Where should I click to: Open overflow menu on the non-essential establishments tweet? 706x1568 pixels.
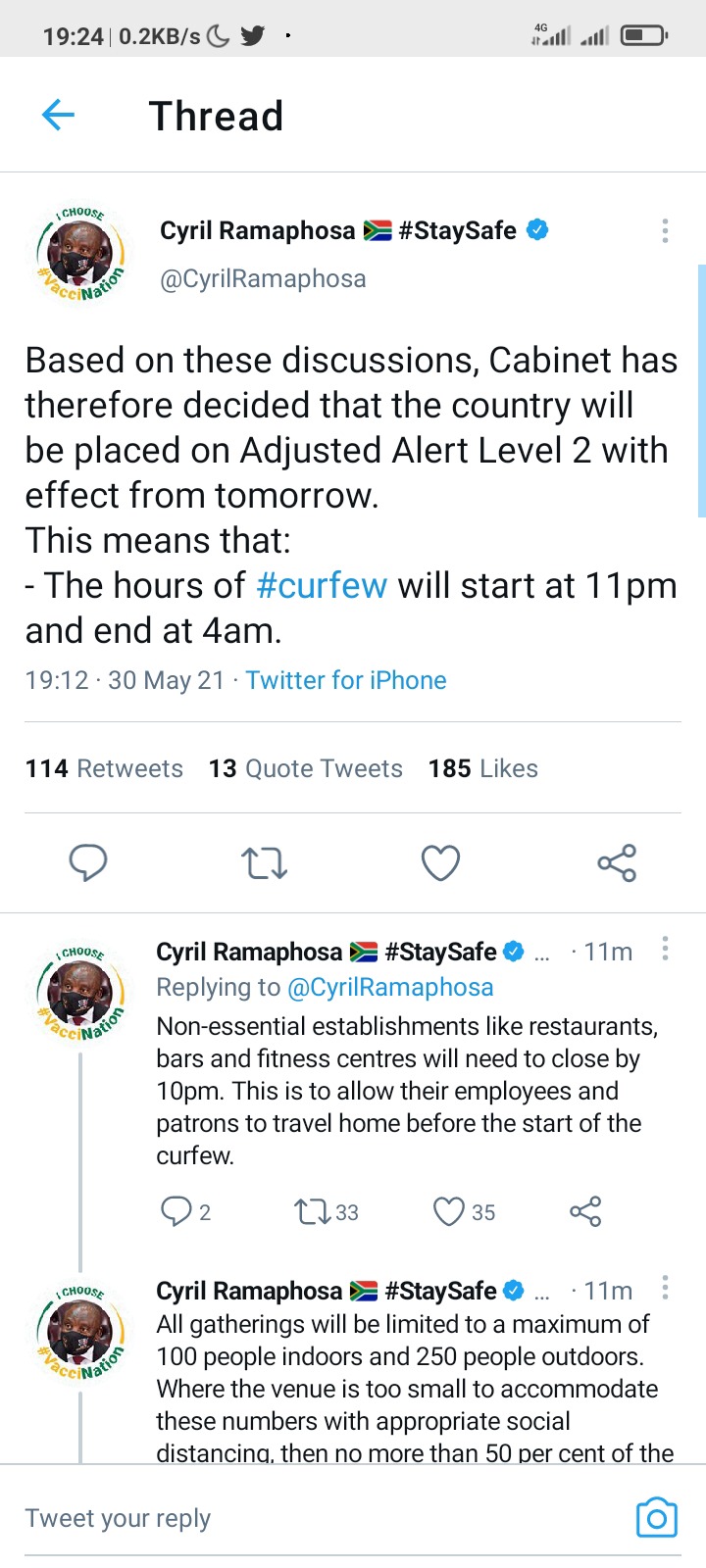click(665, 949)
